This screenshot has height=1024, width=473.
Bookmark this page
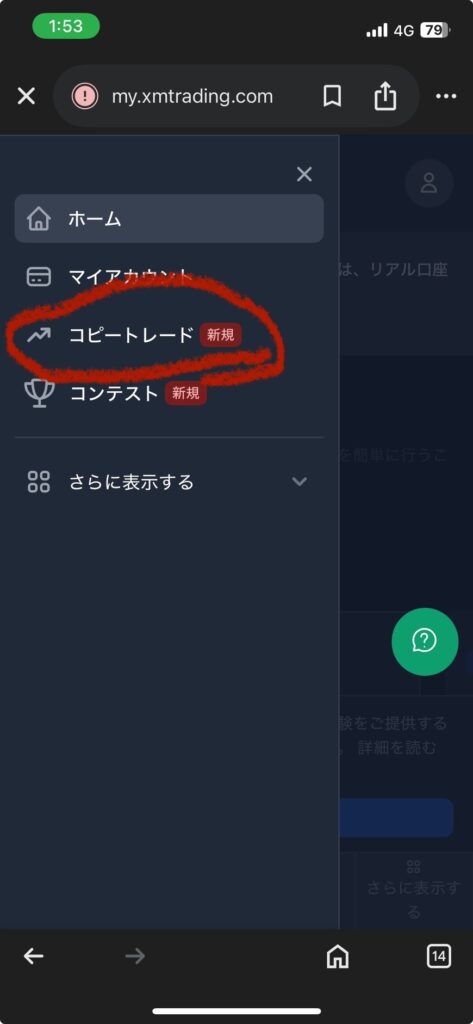point(332,97)
